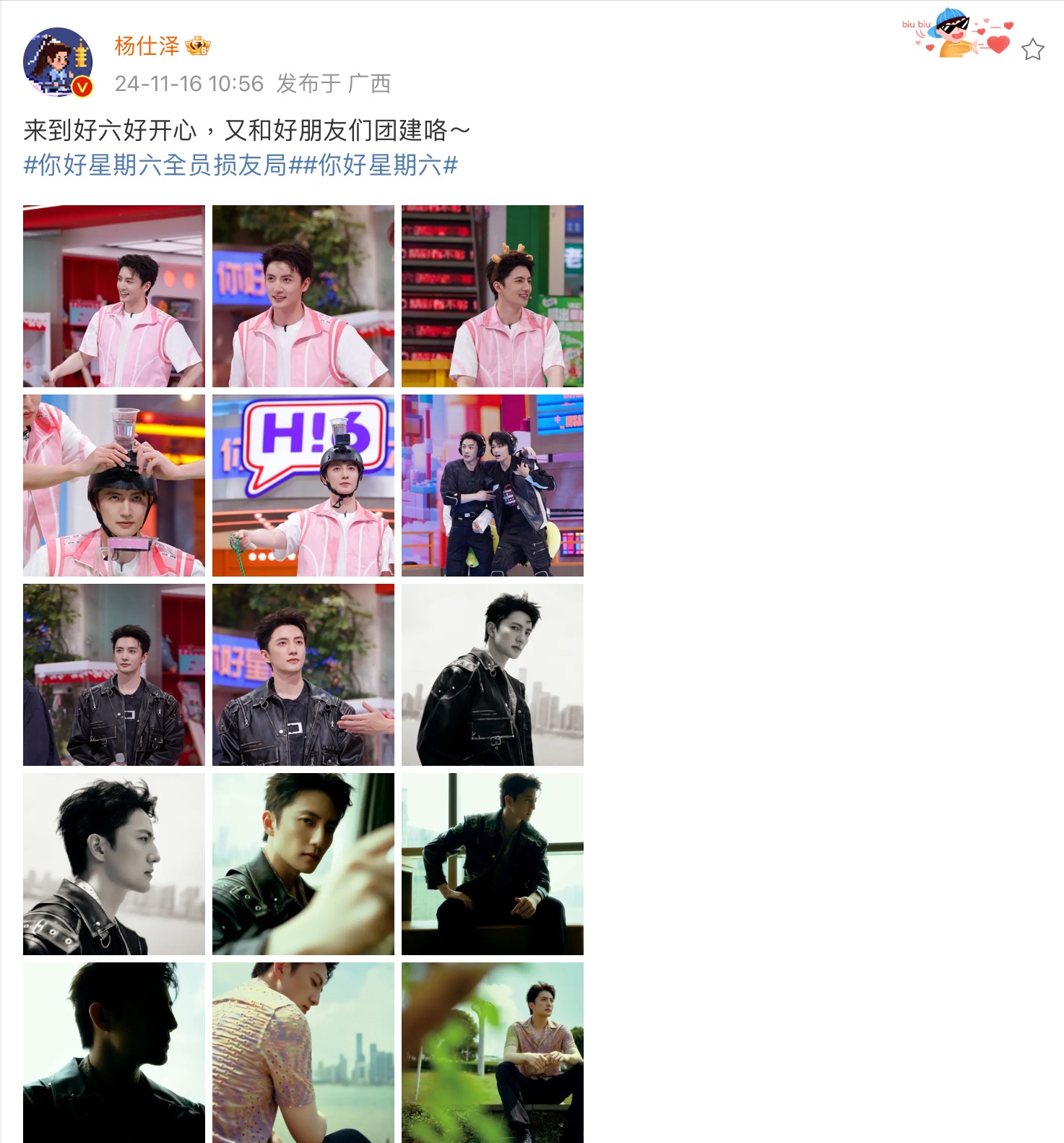Screen dimensions: 1064x1143
Task: Open 杨仕泽's profile avatar
Action: [58, 62]
